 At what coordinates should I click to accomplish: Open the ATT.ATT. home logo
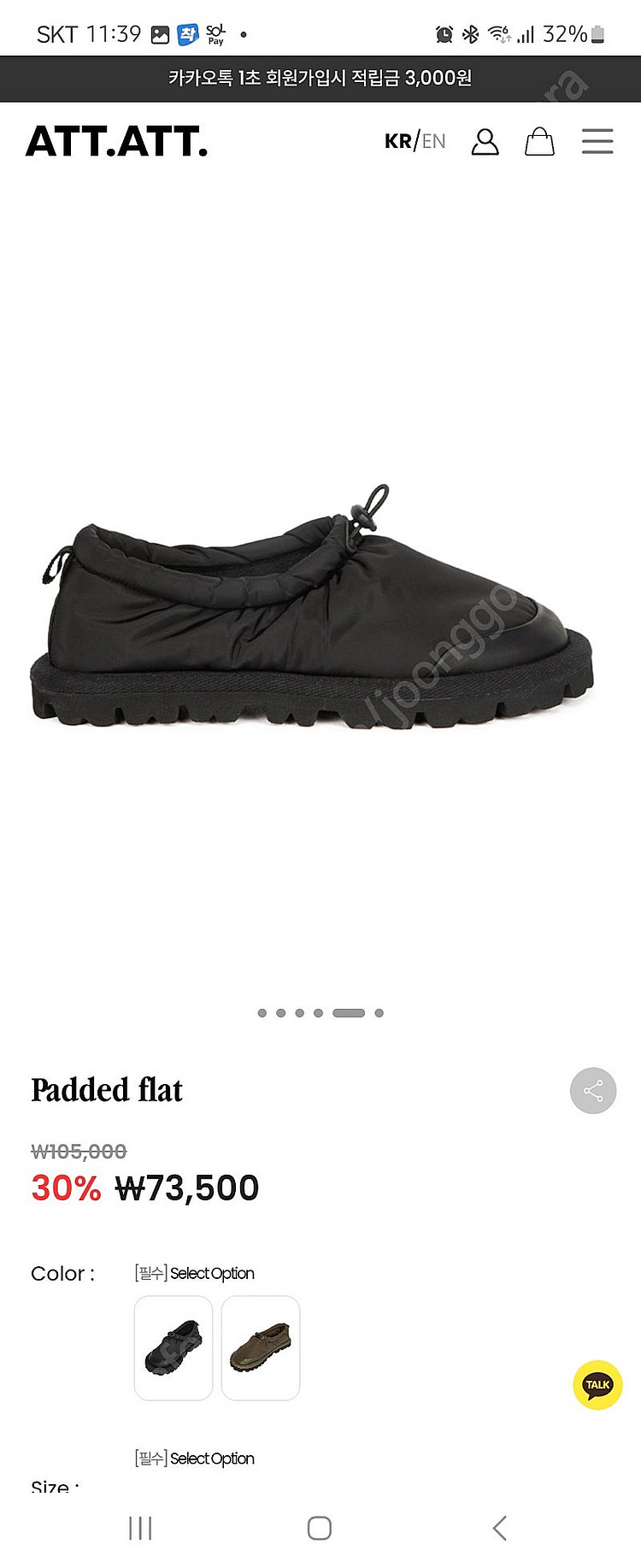[117, 141]
